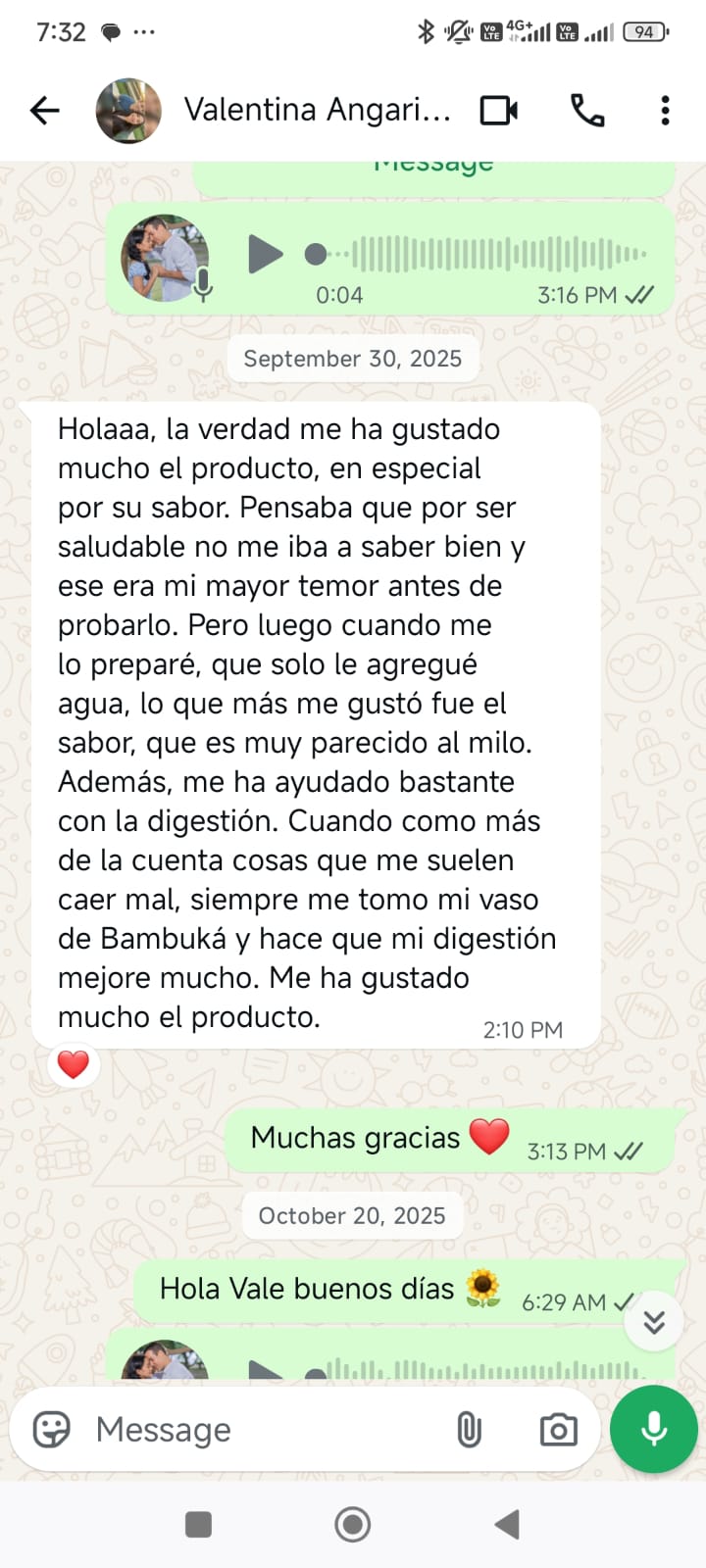This screenshot has height=1568, width=706.
Task: Go to the system home screen
Action: coord(353,1524)
